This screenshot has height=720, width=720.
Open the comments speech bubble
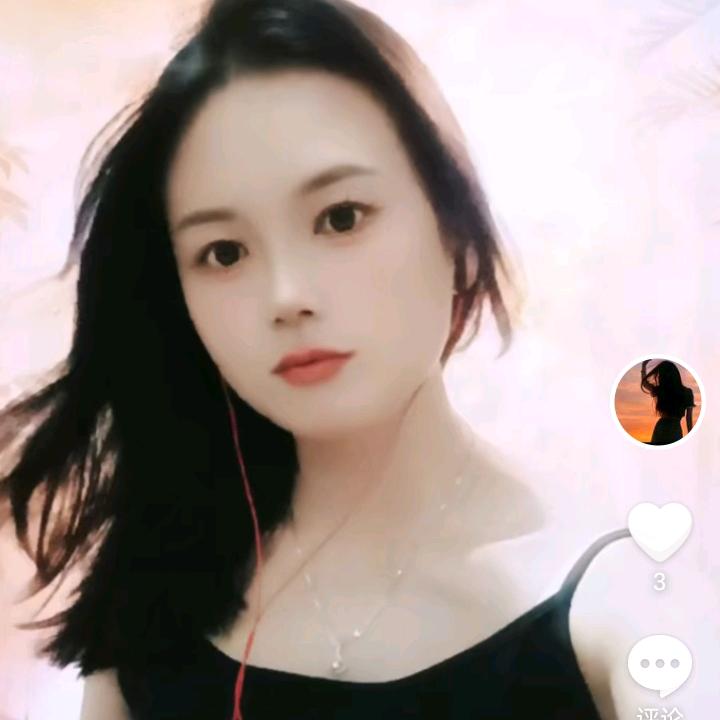coord(659,665)
